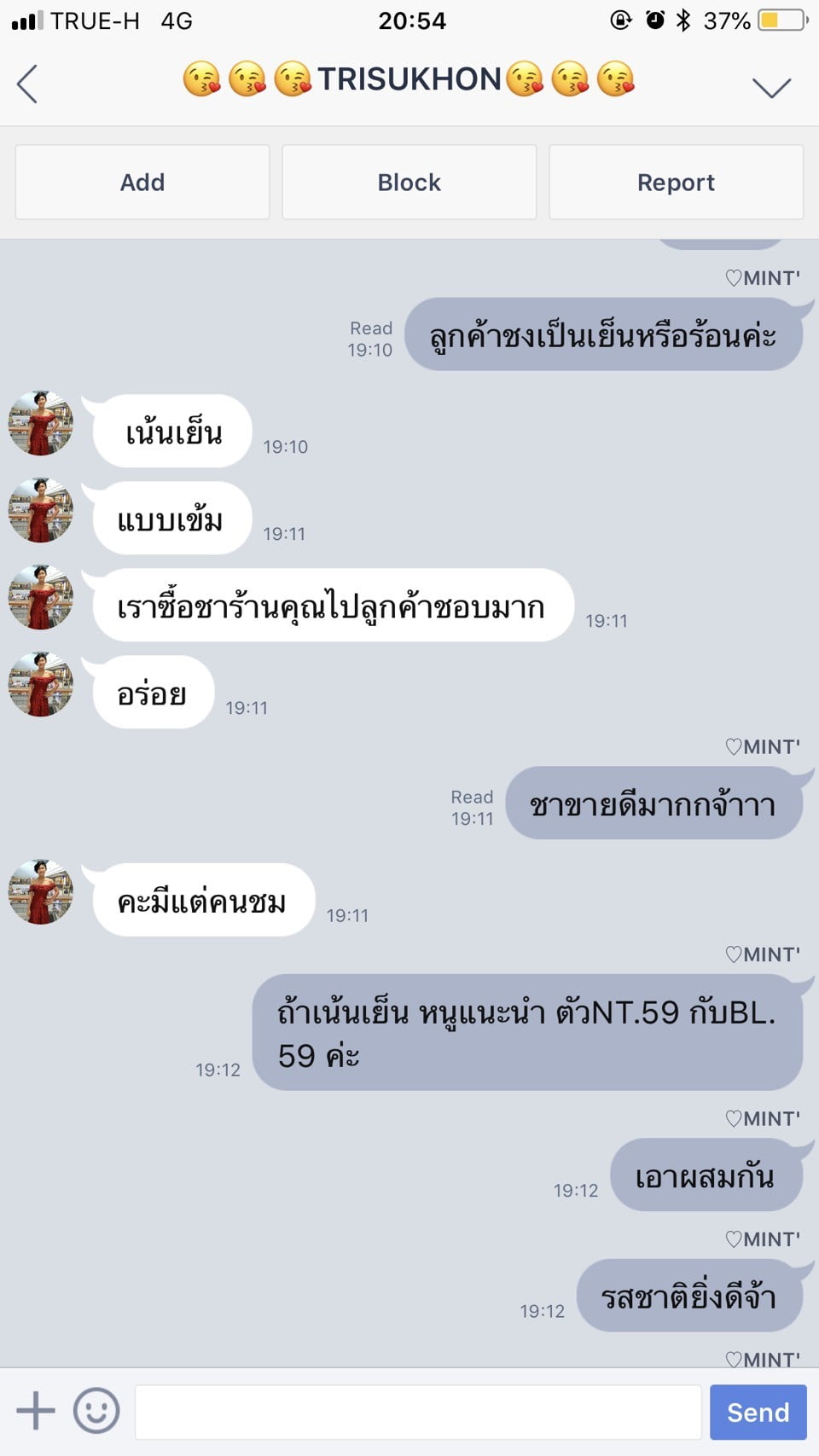Focus the message text field
This screenshot has width=819, height=1456.
coord(418,1412)
